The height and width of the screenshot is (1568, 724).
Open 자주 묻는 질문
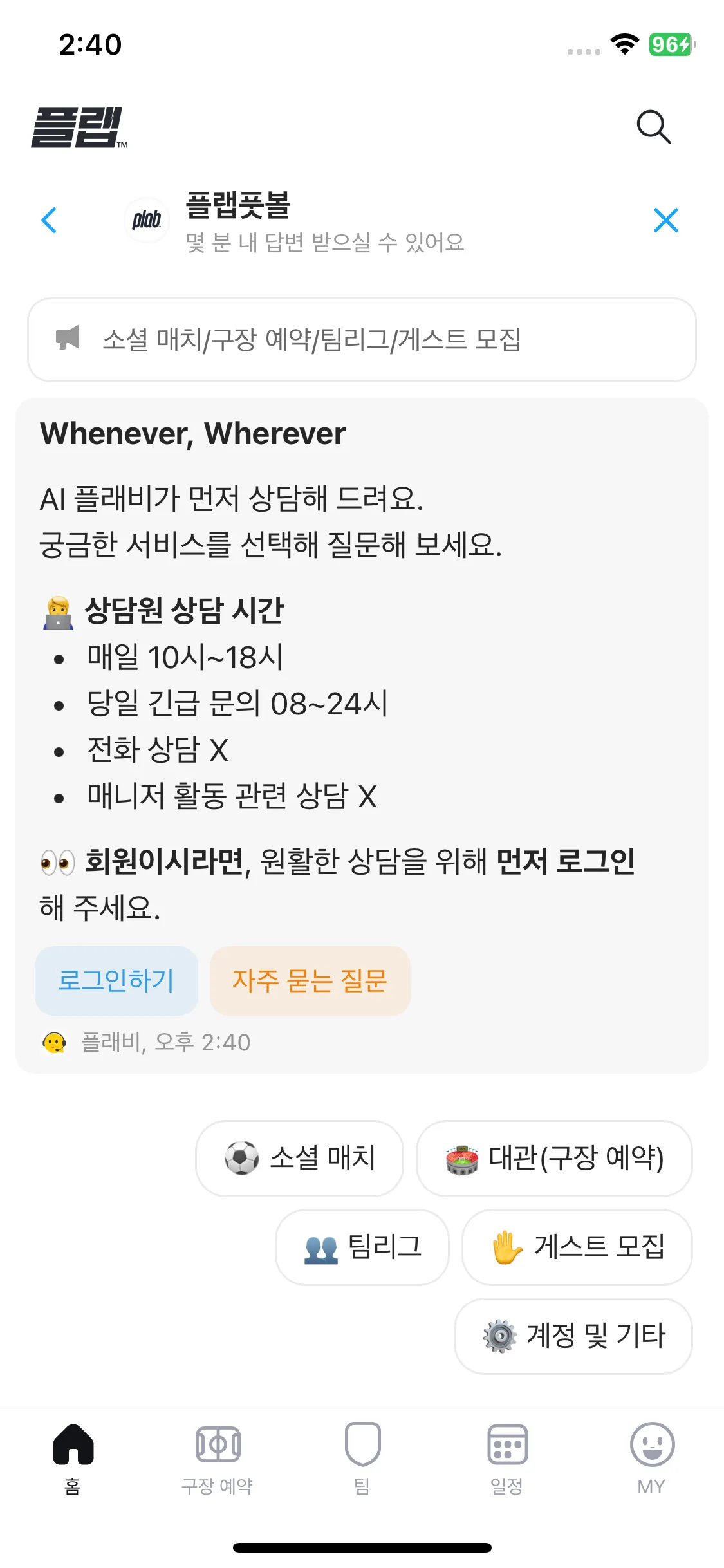(310, 980)
